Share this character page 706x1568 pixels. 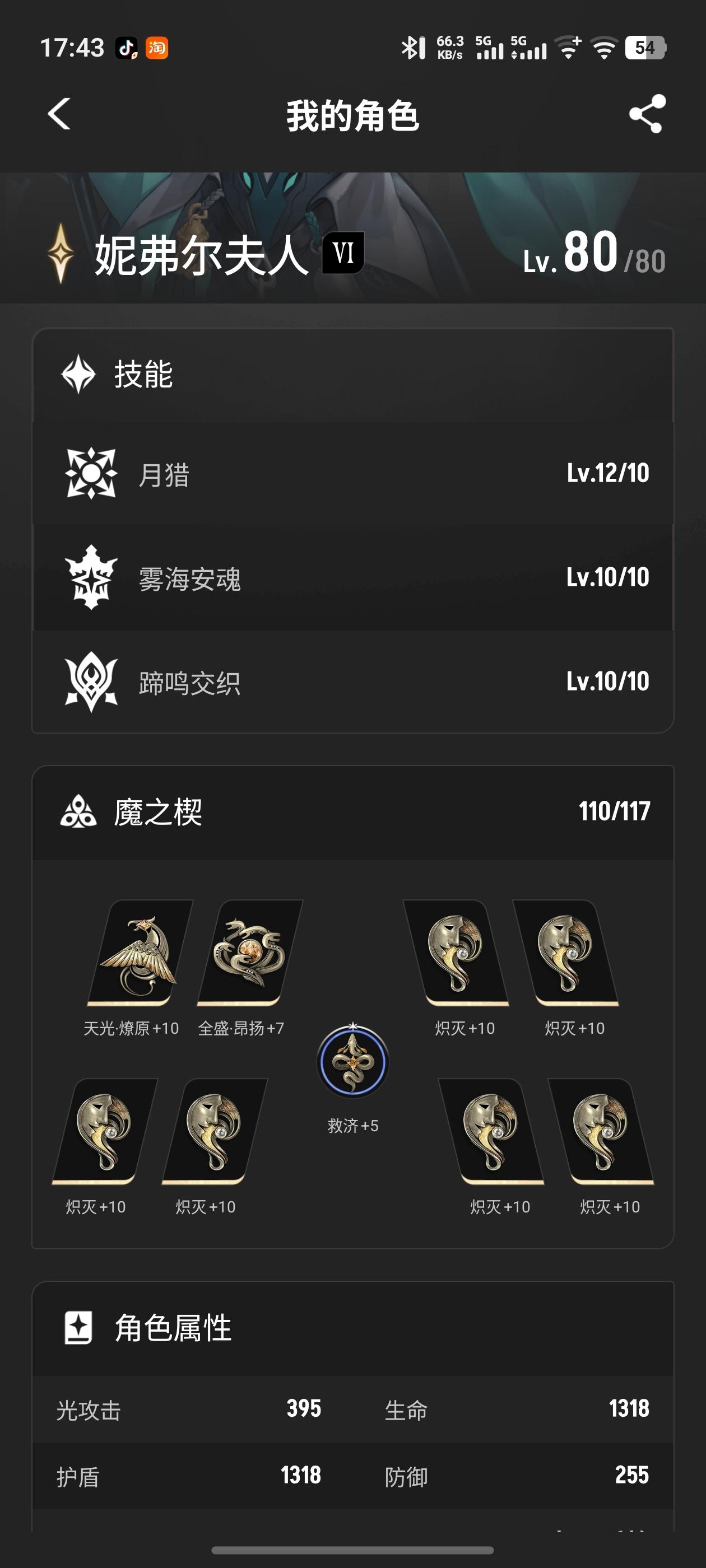pos(646,114)
